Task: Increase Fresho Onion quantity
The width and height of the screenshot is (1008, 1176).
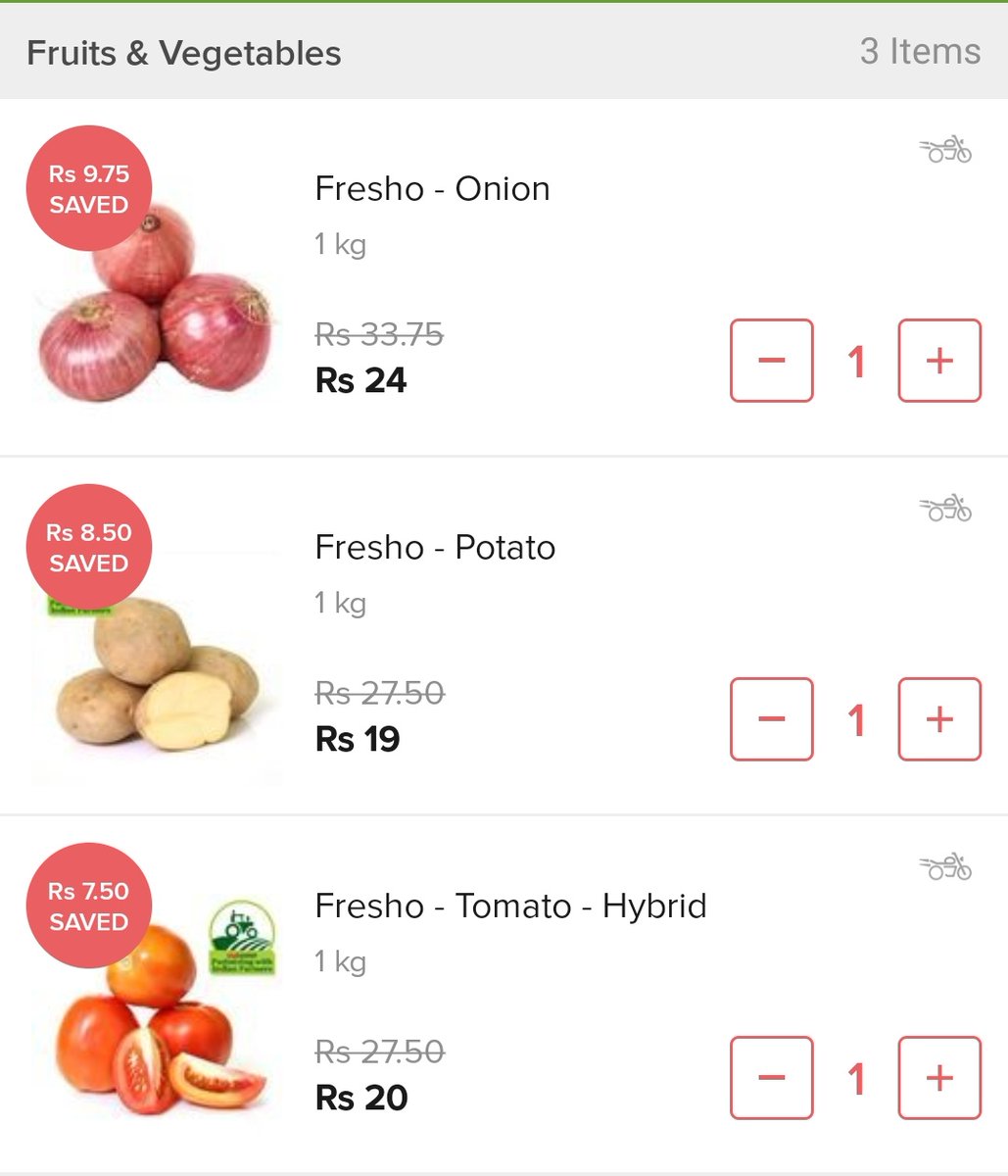Action: 938,361
